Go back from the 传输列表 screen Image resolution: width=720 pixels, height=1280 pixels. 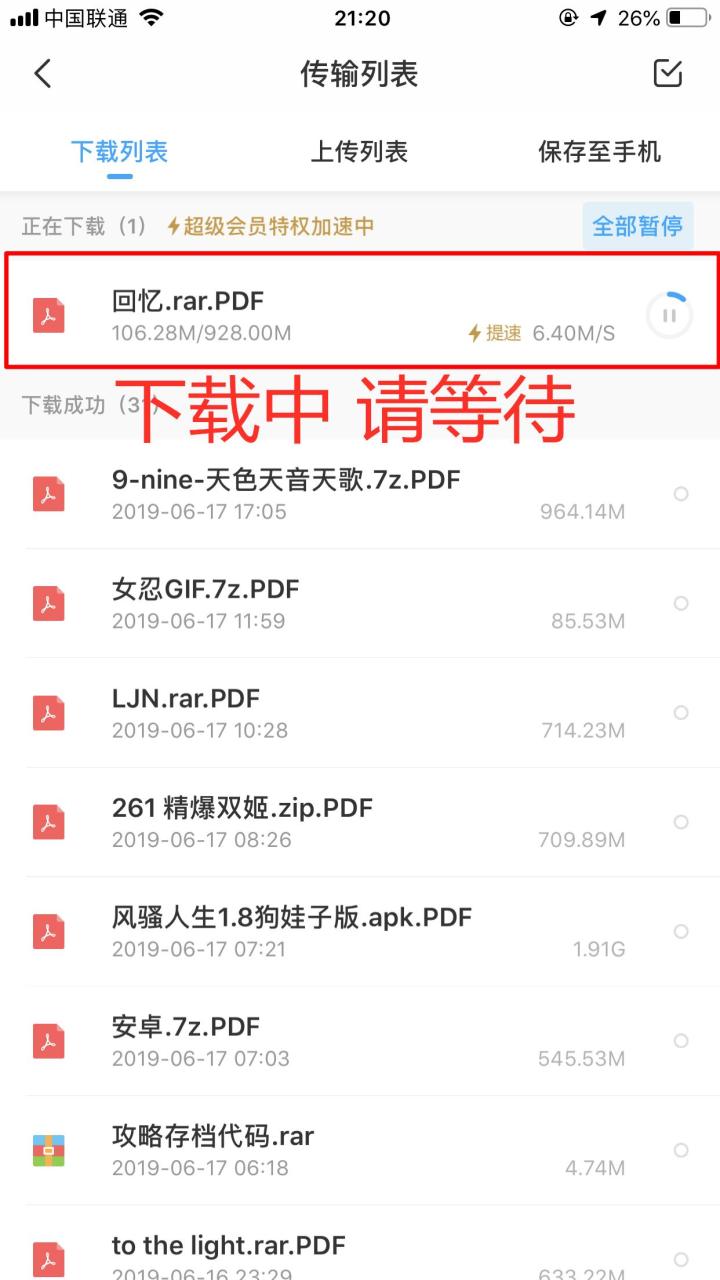point(42,73)
